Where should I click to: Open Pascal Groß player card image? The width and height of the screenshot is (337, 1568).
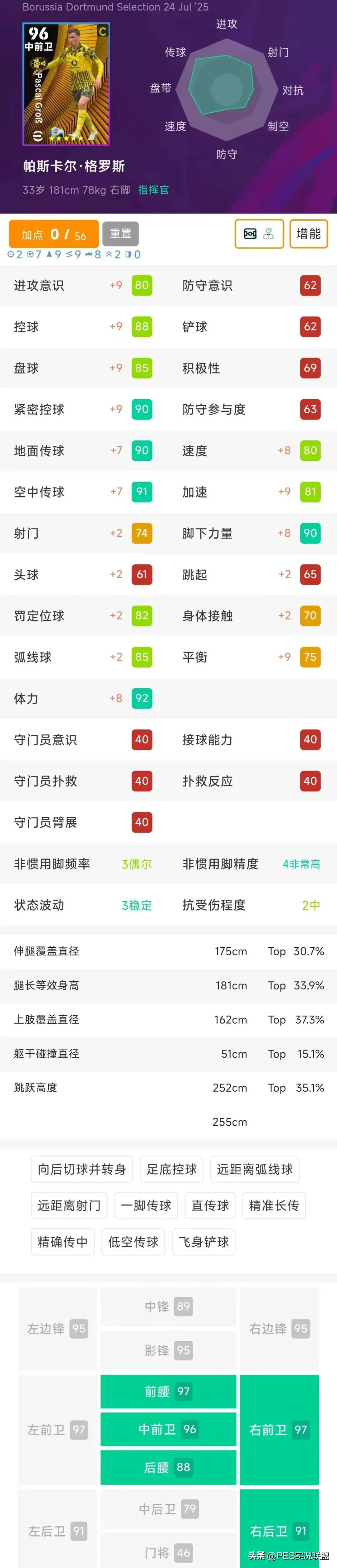tap(66, 84)
